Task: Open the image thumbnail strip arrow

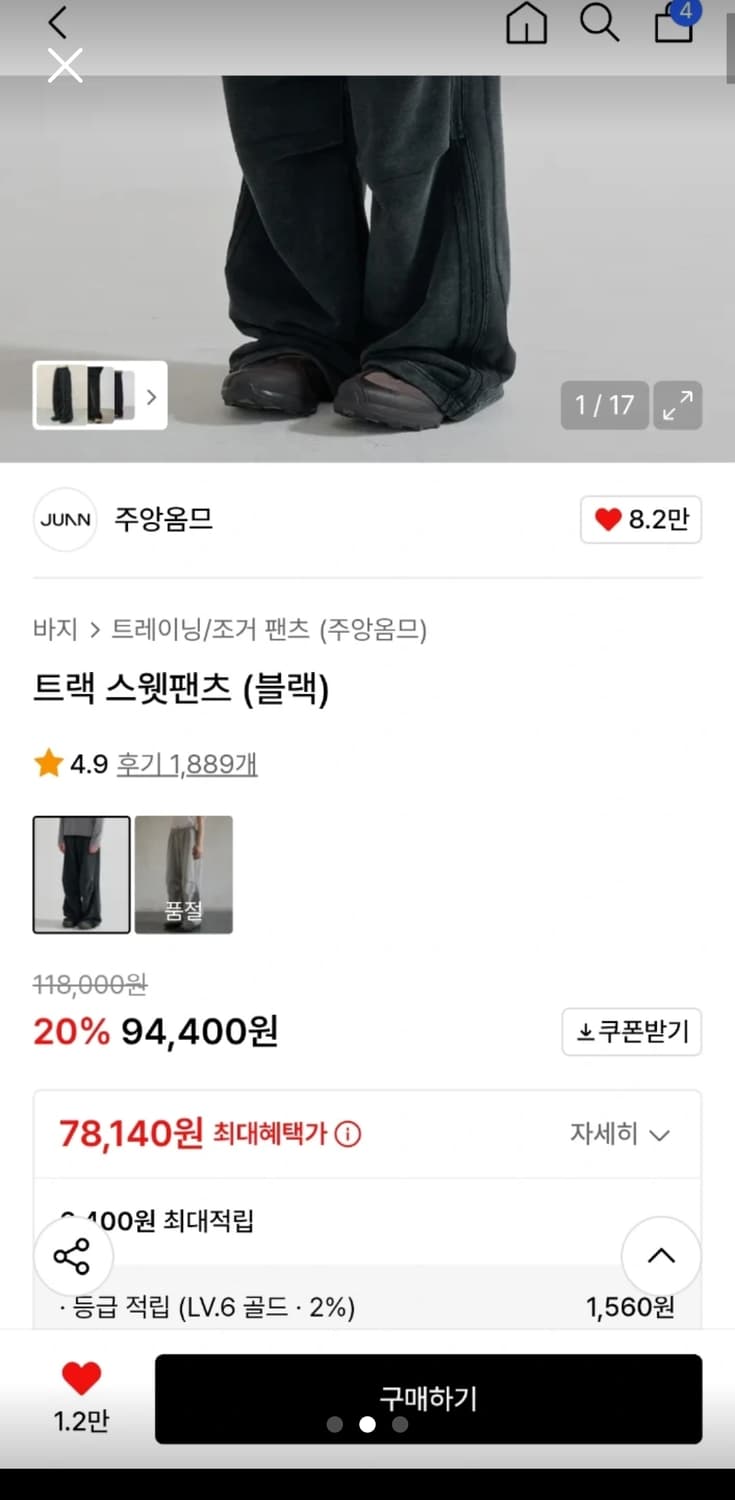Action: point(151,396)
